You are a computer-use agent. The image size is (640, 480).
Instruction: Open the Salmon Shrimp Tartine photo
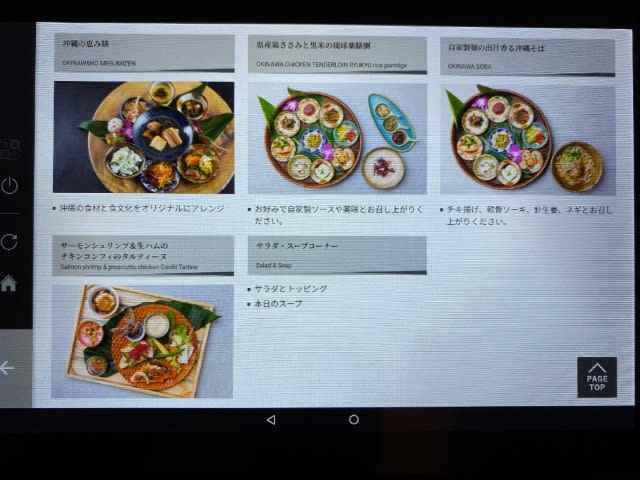[141, 341]
